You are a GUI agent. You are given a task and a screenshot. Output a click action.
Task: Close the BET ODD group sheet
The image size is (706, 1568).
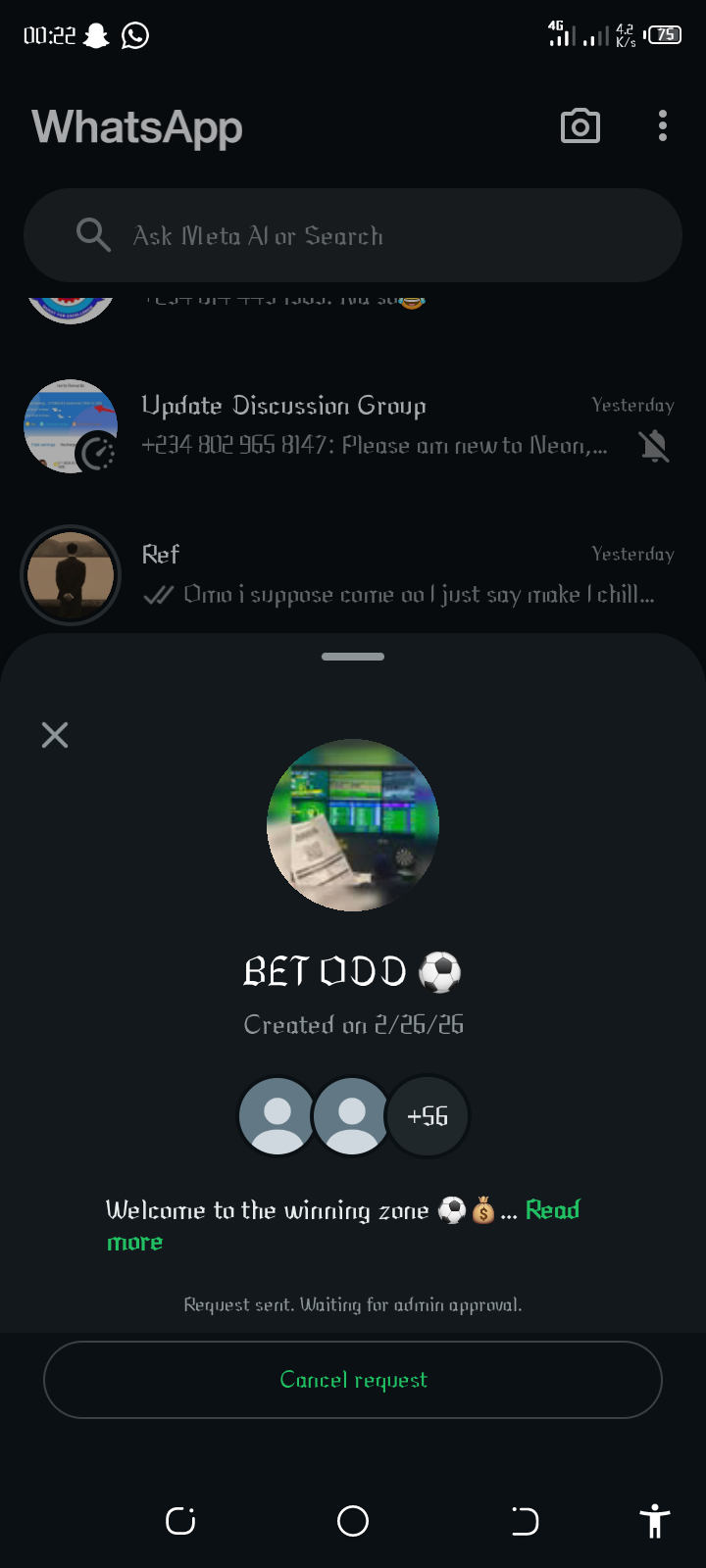coord(55,735)
